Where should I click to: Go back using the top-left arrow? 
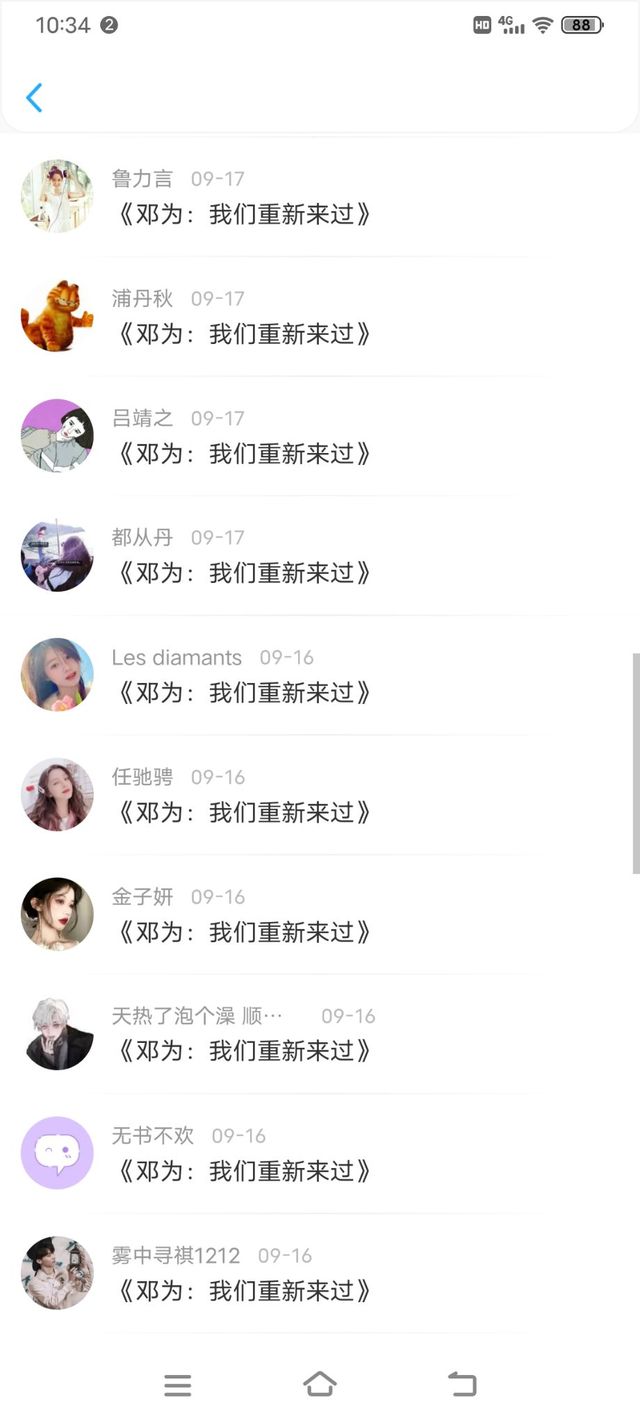[x=34, y=98]
